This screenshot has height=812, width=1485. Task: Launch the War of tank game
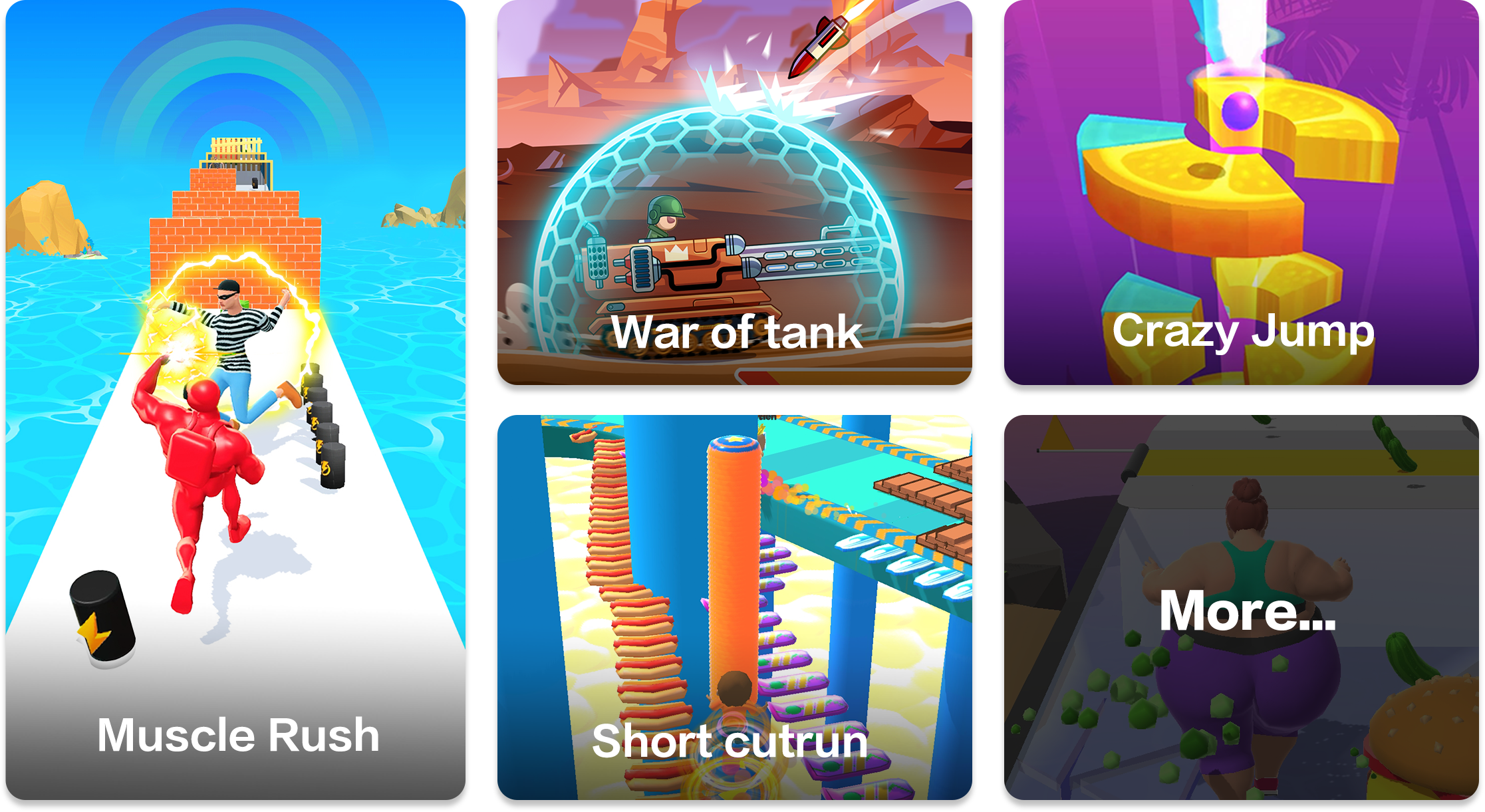[734, 193]
